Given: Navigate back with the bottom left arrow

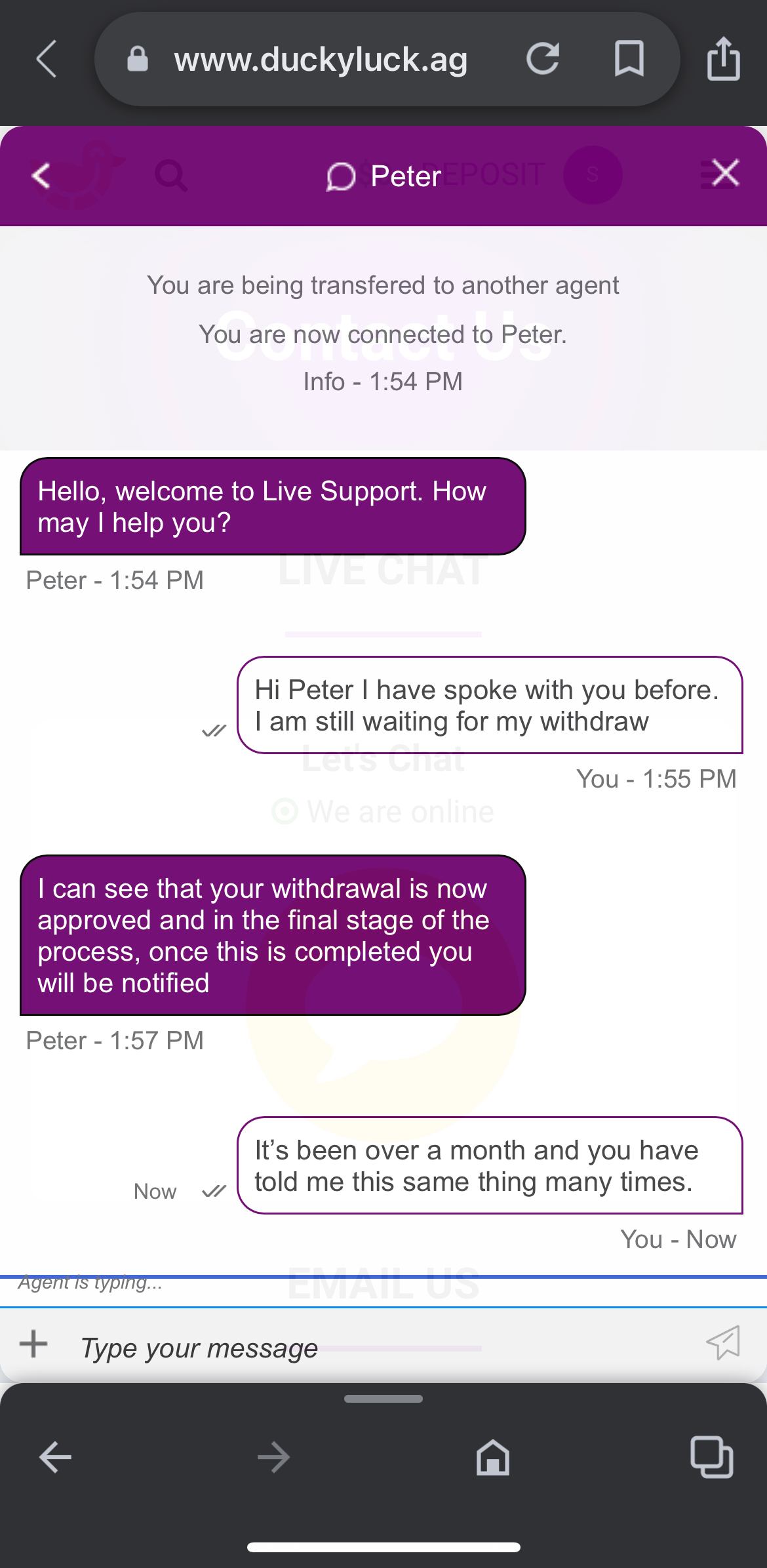Looking at the screenshot, I should click(55, 1457).
